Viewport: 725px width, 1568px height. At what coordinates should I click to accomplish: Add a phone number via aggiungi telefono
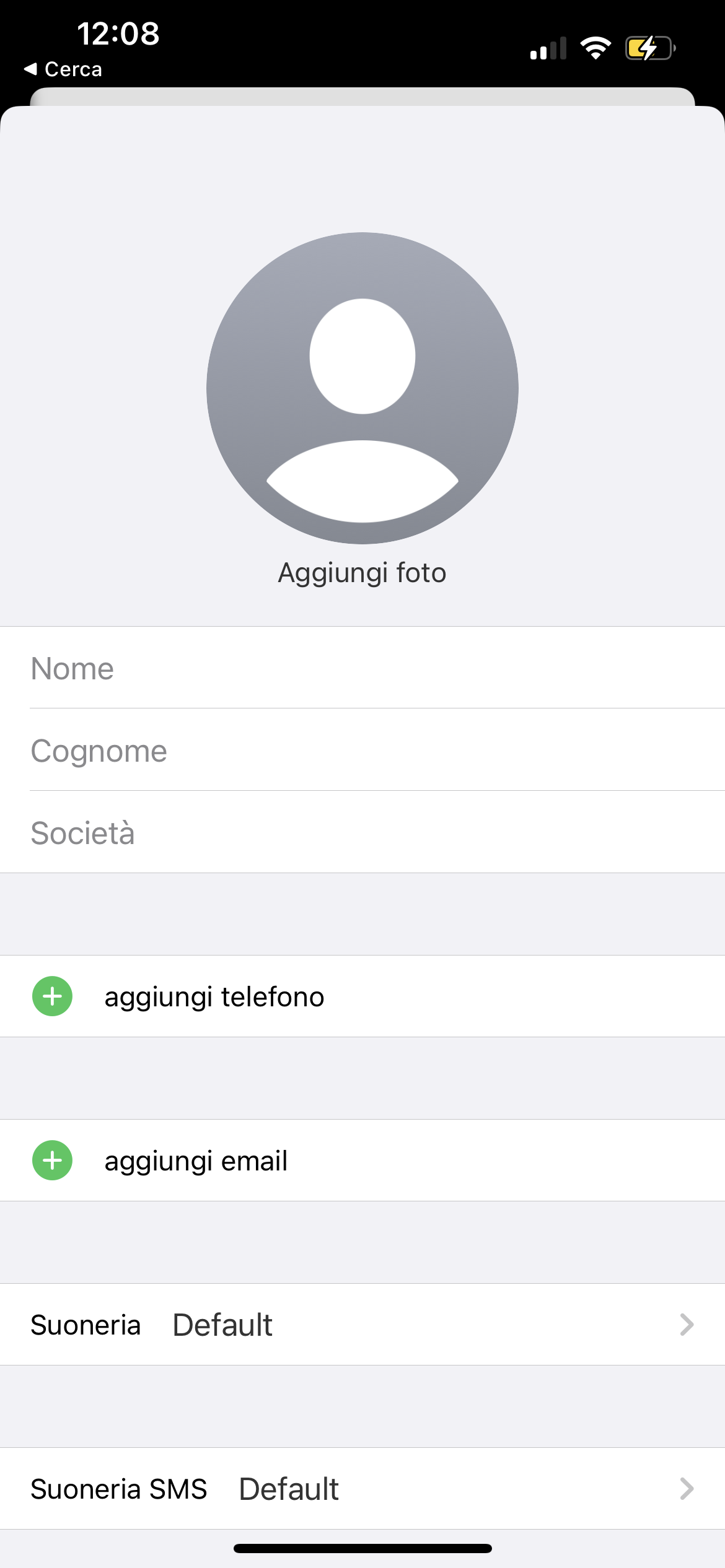214,996
